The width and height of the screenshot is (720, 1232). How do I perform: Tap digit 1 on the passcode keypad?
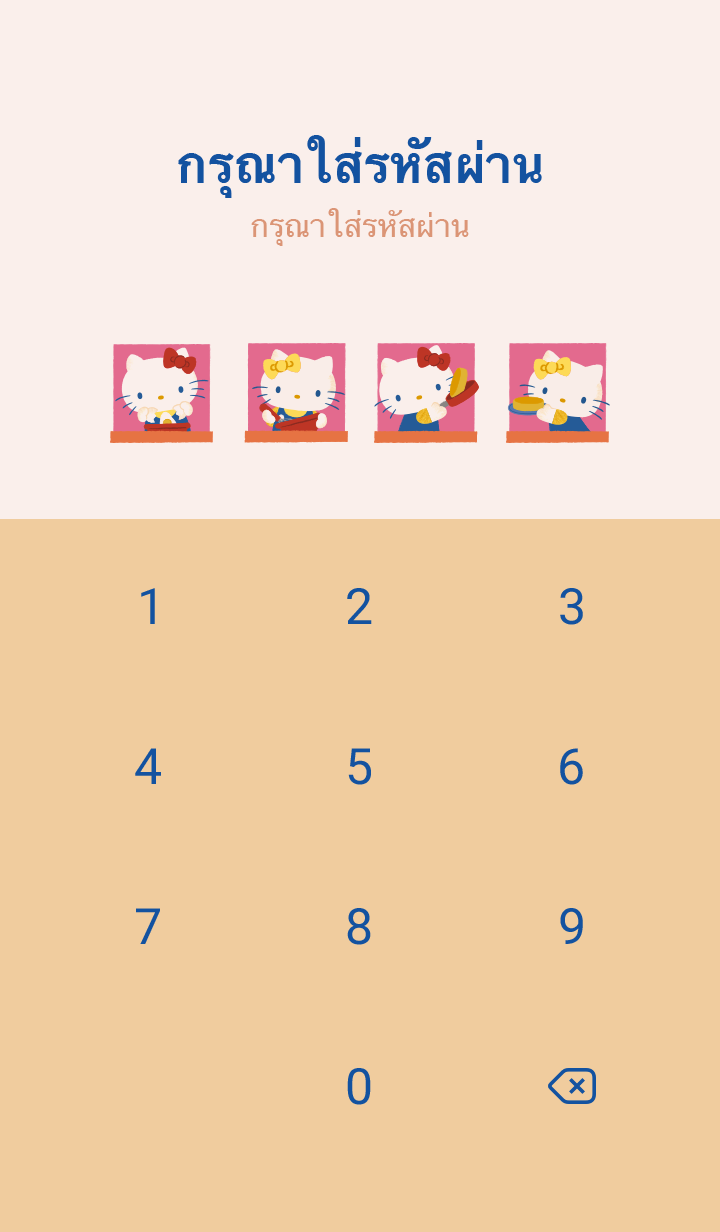point(149,607)
